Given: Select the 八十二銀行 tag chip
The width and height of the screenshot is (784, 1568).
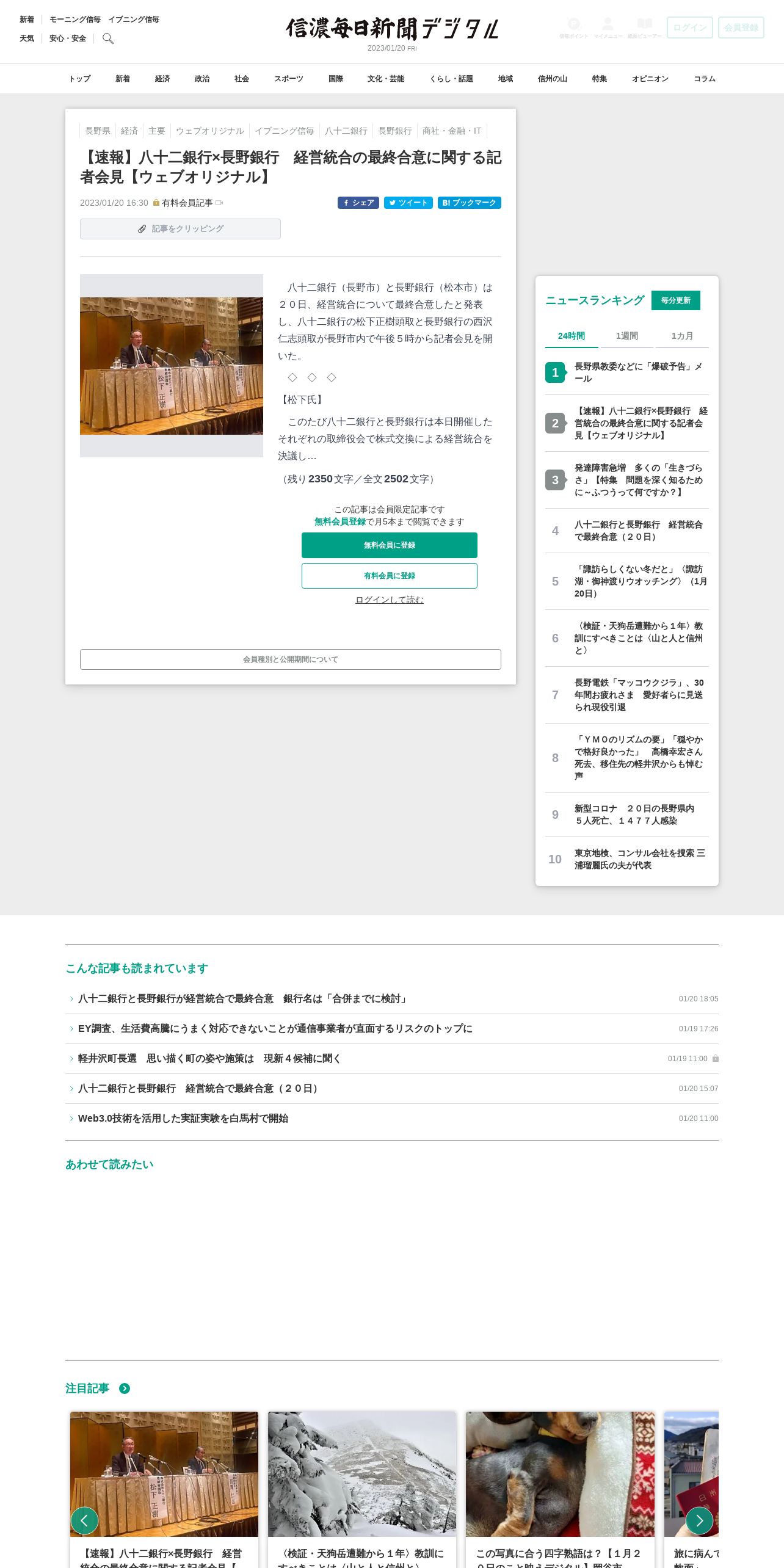Looking at the screenshot, I should coord(346,131).
